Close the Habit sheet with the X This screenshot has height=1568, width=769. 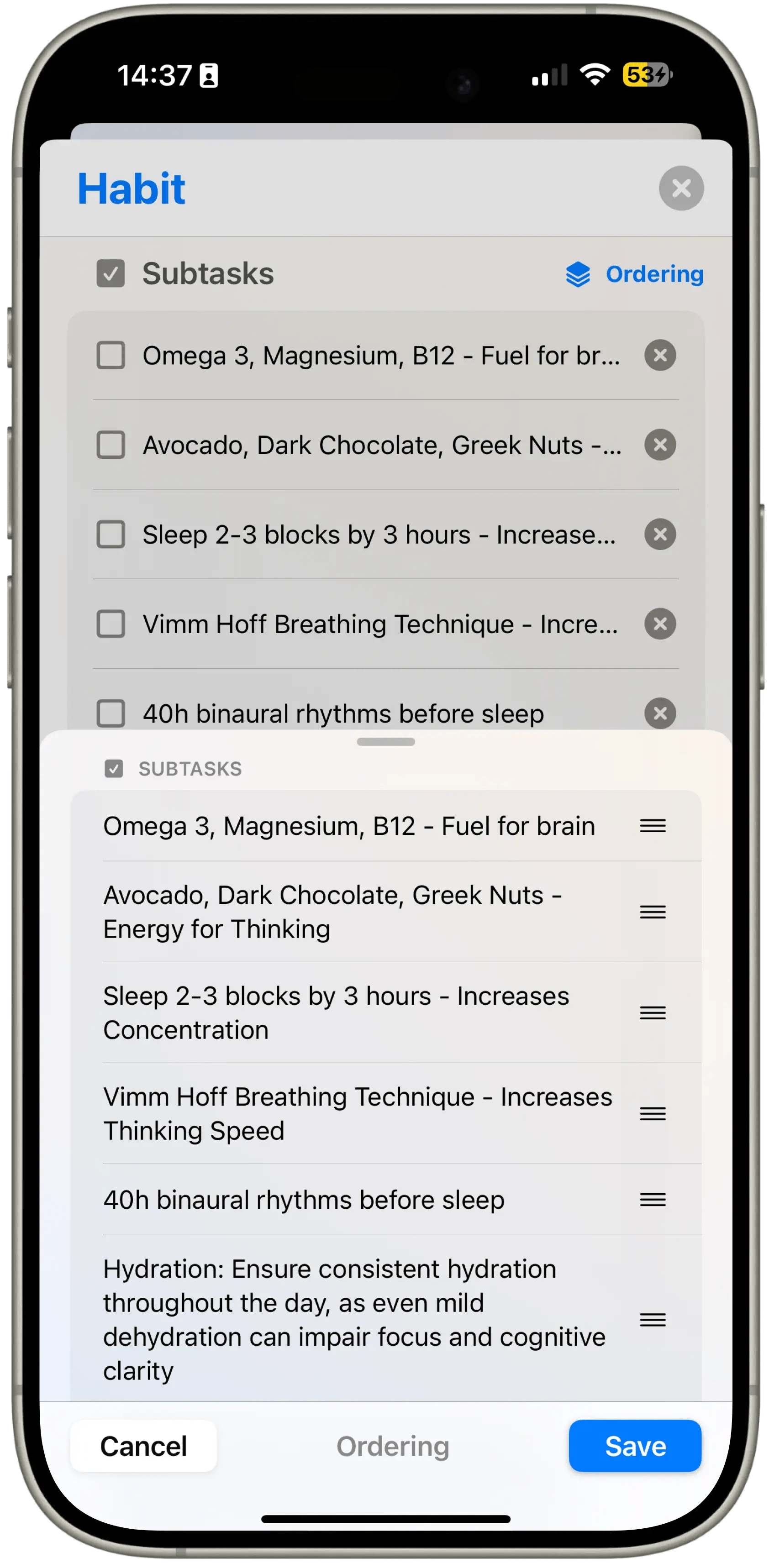(x=681, y=188)
